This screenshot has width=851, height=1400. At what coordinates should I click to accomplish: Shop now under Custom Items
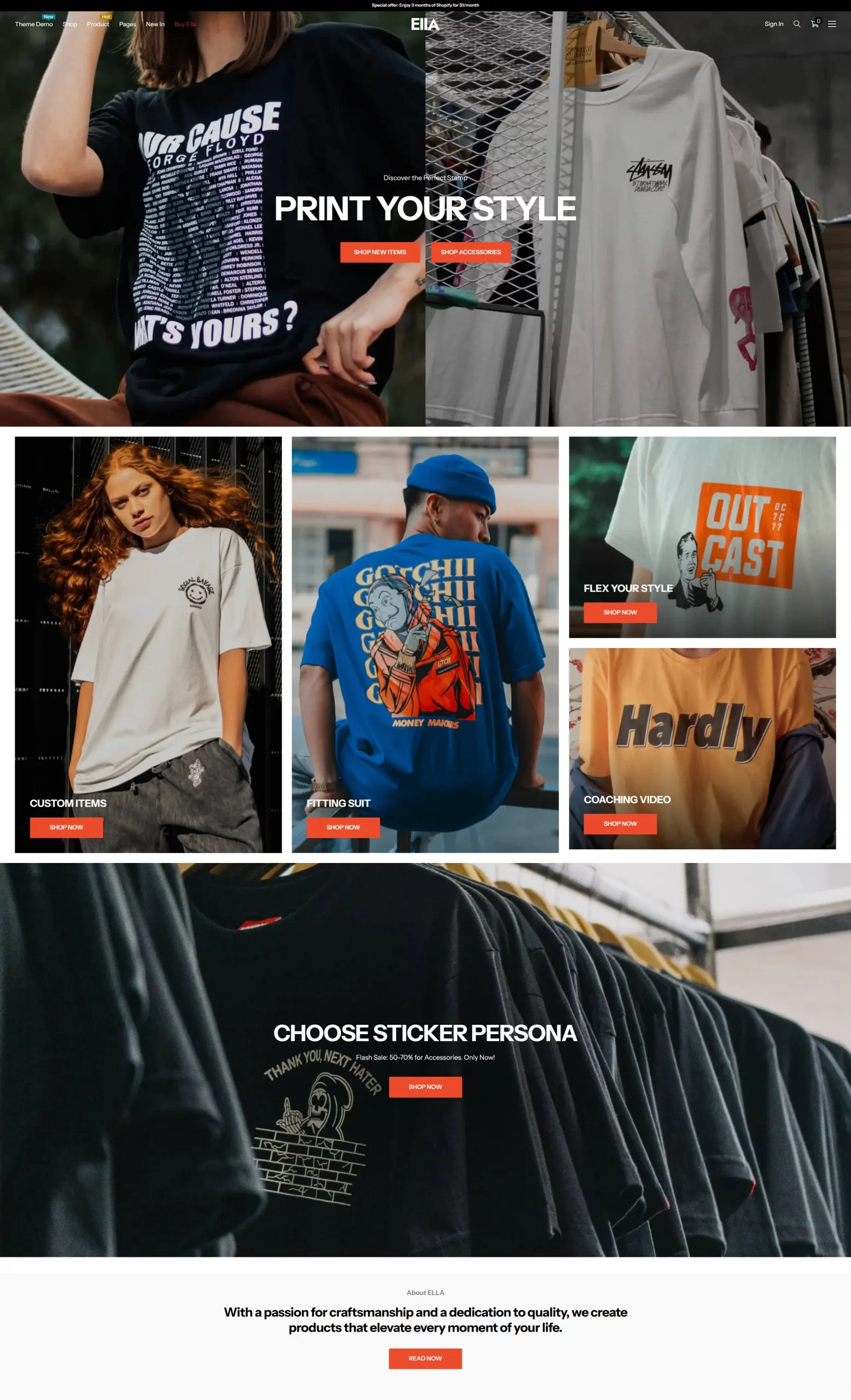tap(67, 827)
